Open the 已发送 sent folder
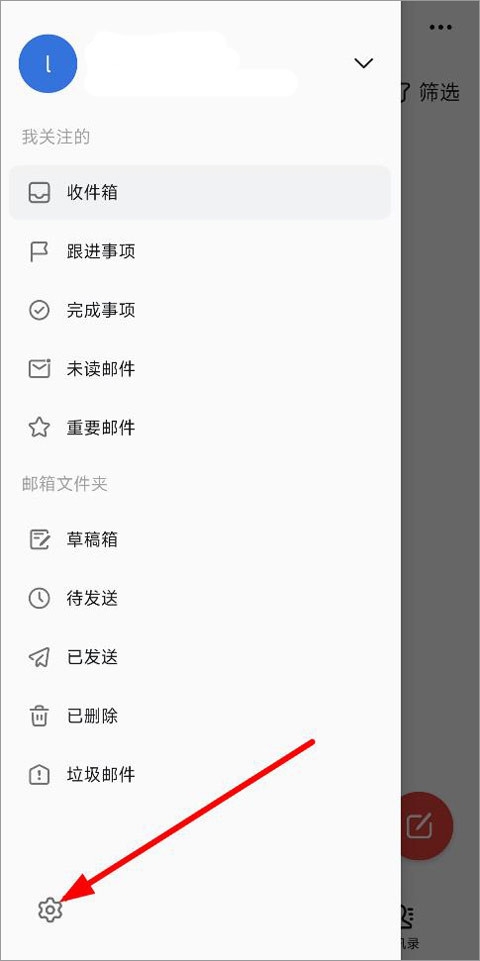Viewport: 480px width, 961px height. click(x=200, y=657)
